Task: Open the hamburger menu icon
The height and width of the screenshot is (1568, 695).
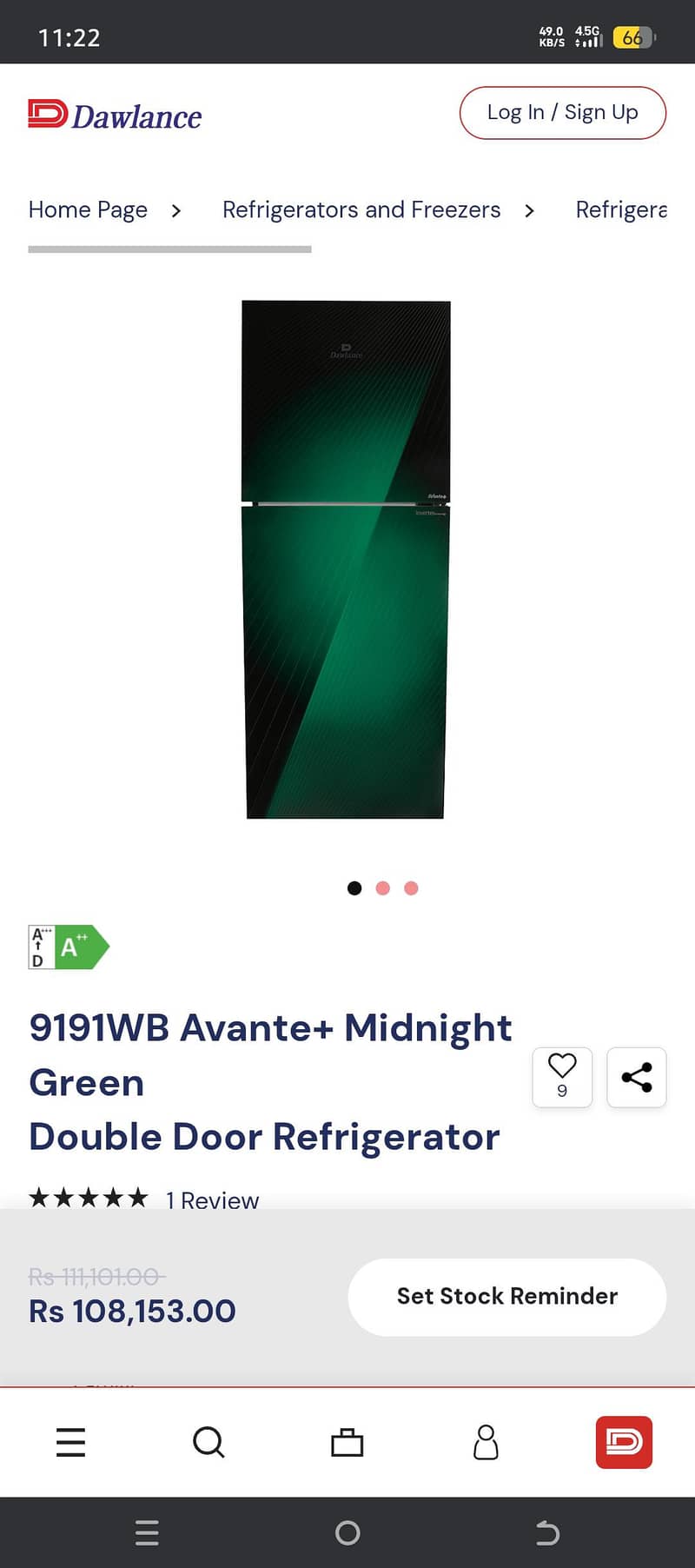Action: (x=70, y=1443)
